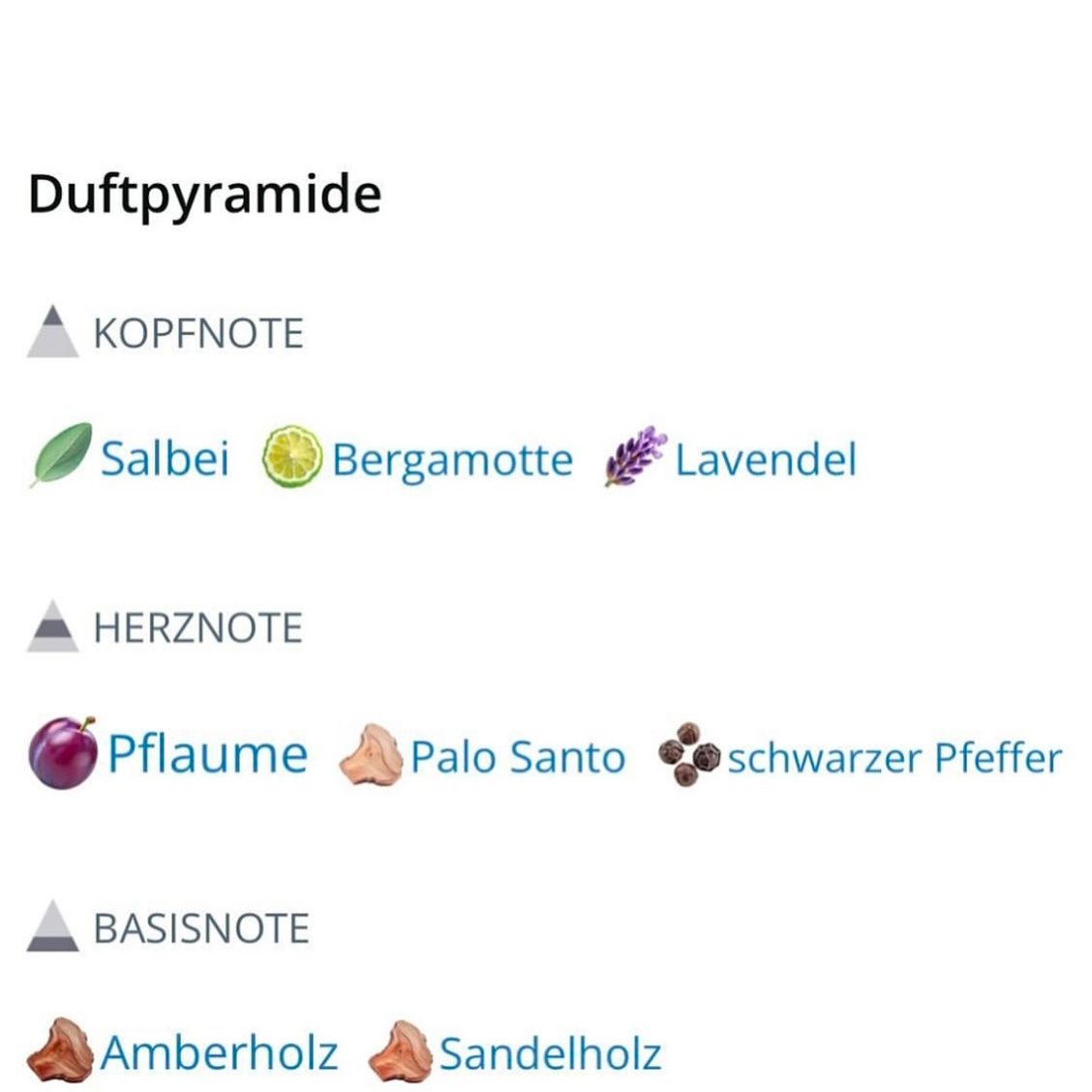Open the Pflaume heart note
1092x1092 pixels.
coord(207,754)
